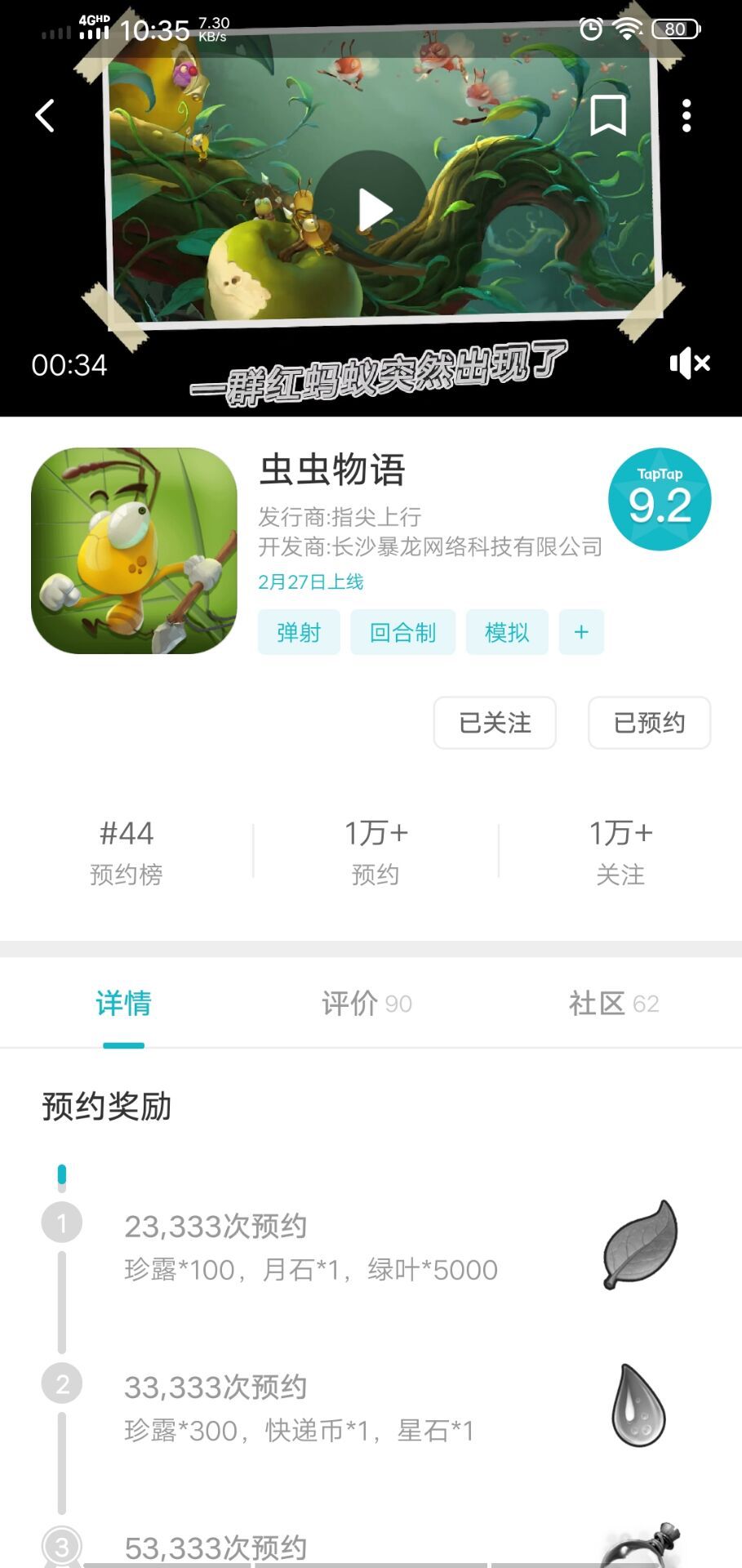Screen dimensions: 742x1568
Task: Unfollow by tapping 已关注 toggle
Action: tap(495, 722)
